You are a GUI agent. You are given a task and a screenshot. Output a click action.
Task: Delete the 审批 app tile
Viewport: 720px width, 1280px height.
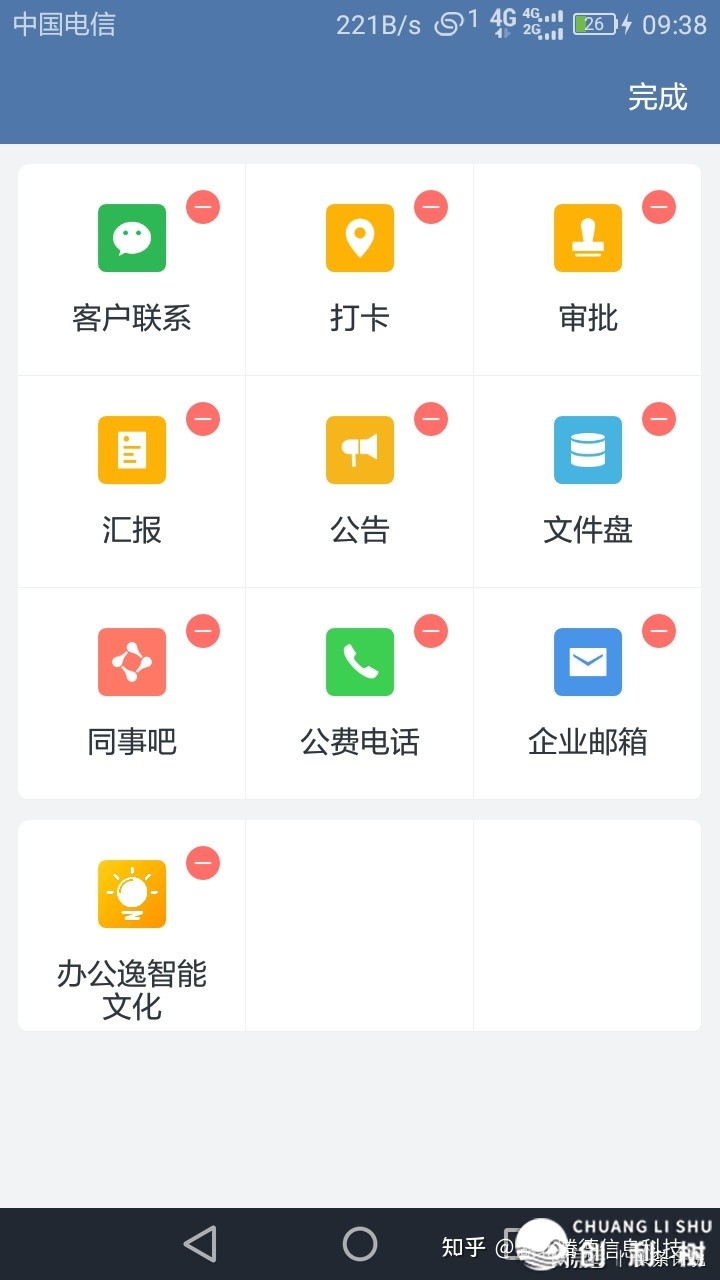click(x=659, y=207)
